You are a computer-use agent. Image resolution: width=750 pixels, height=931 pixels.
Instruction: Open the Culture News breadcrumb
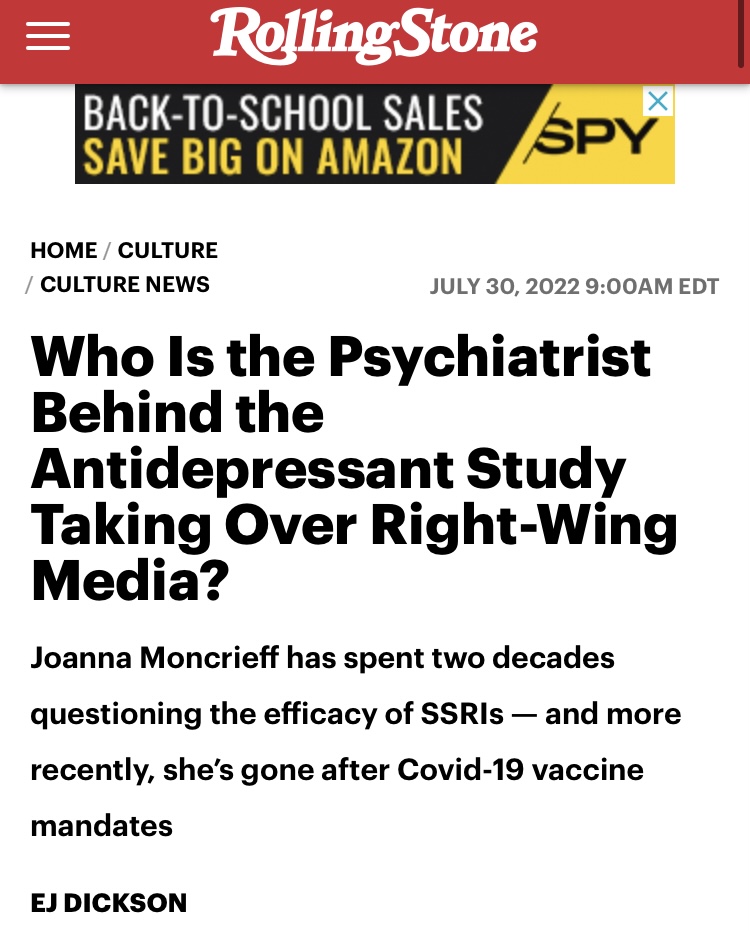click(x=124, y=284)
